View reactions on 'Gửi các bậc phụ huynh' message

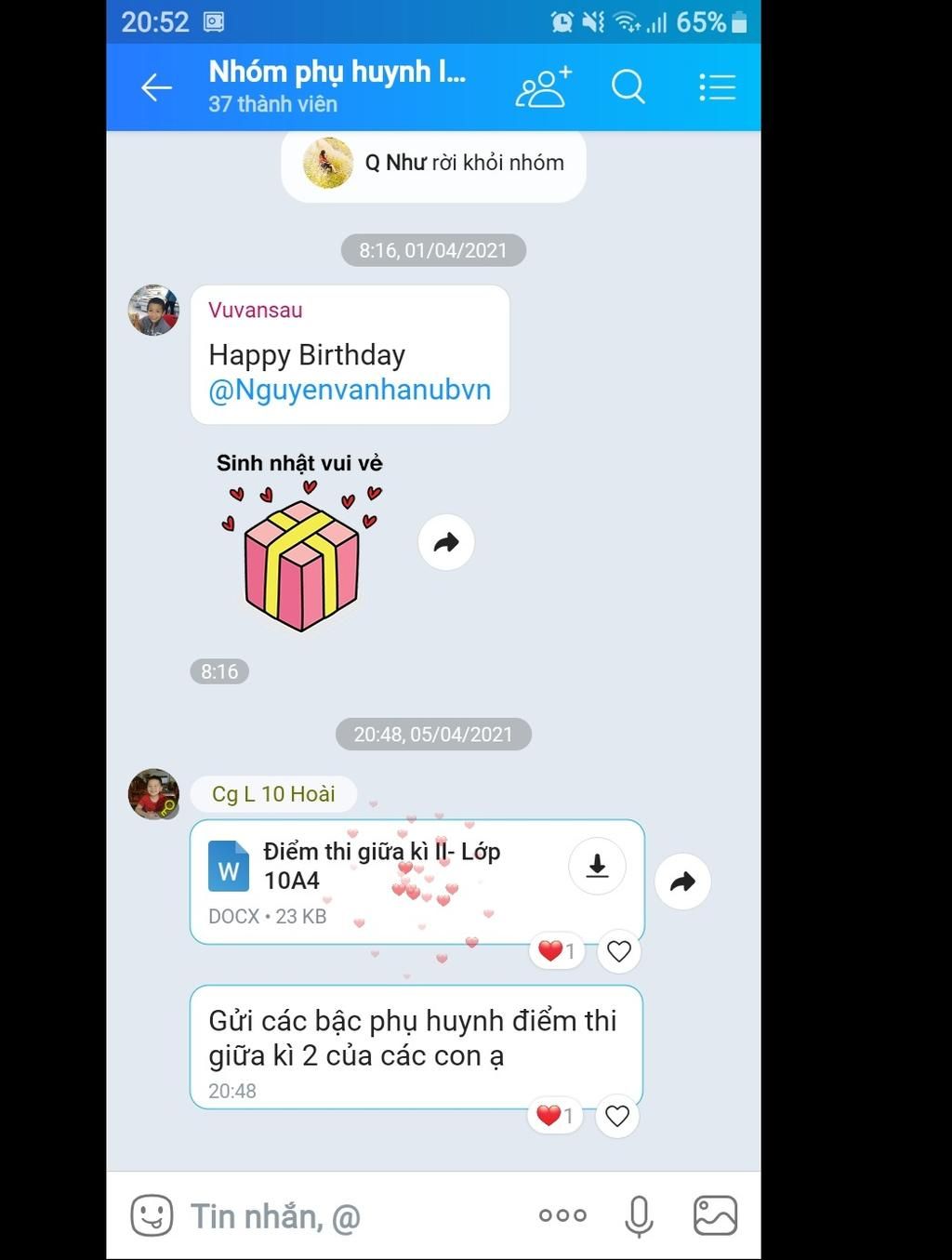tap(555, 1116)
